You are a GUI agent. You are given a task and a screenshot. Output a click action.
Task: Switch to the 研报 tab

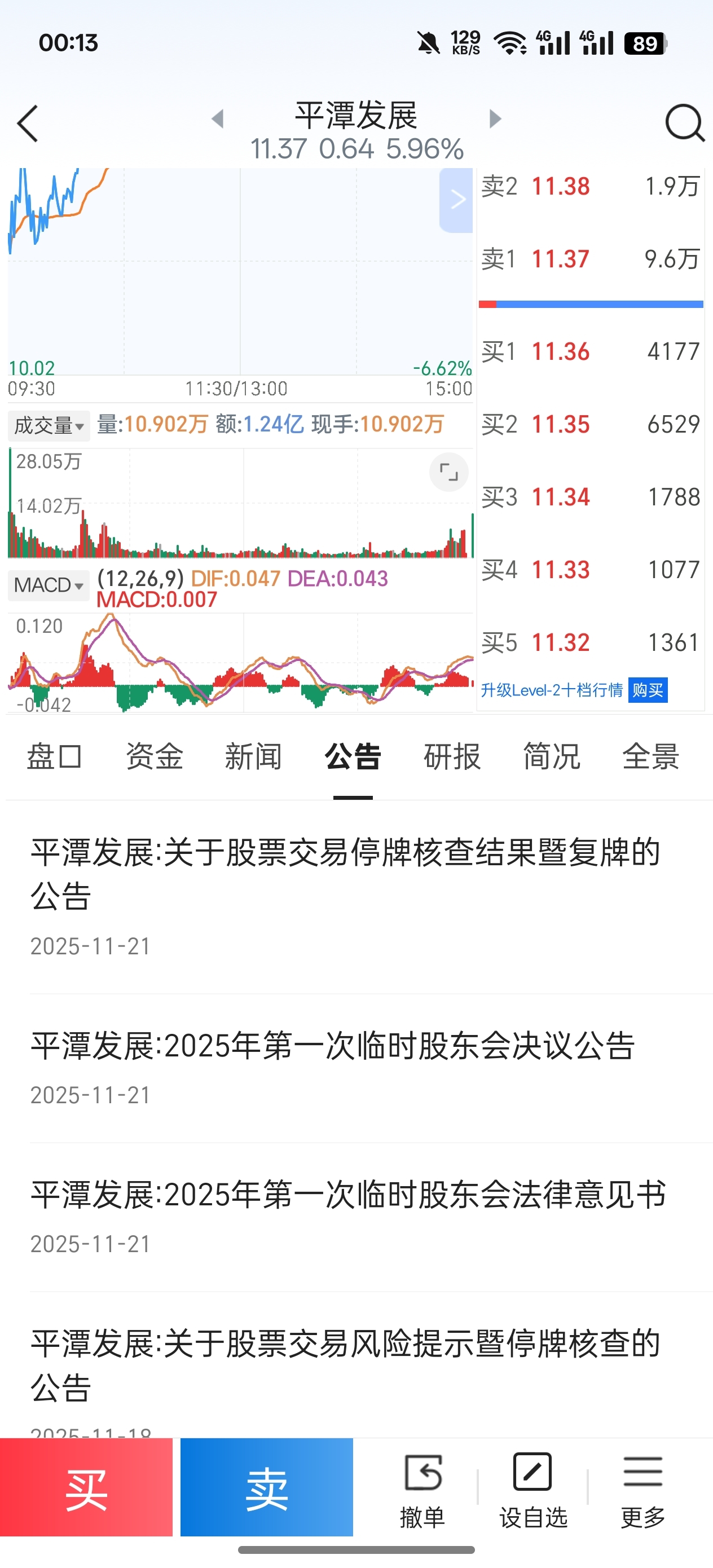tap(452, 756)
